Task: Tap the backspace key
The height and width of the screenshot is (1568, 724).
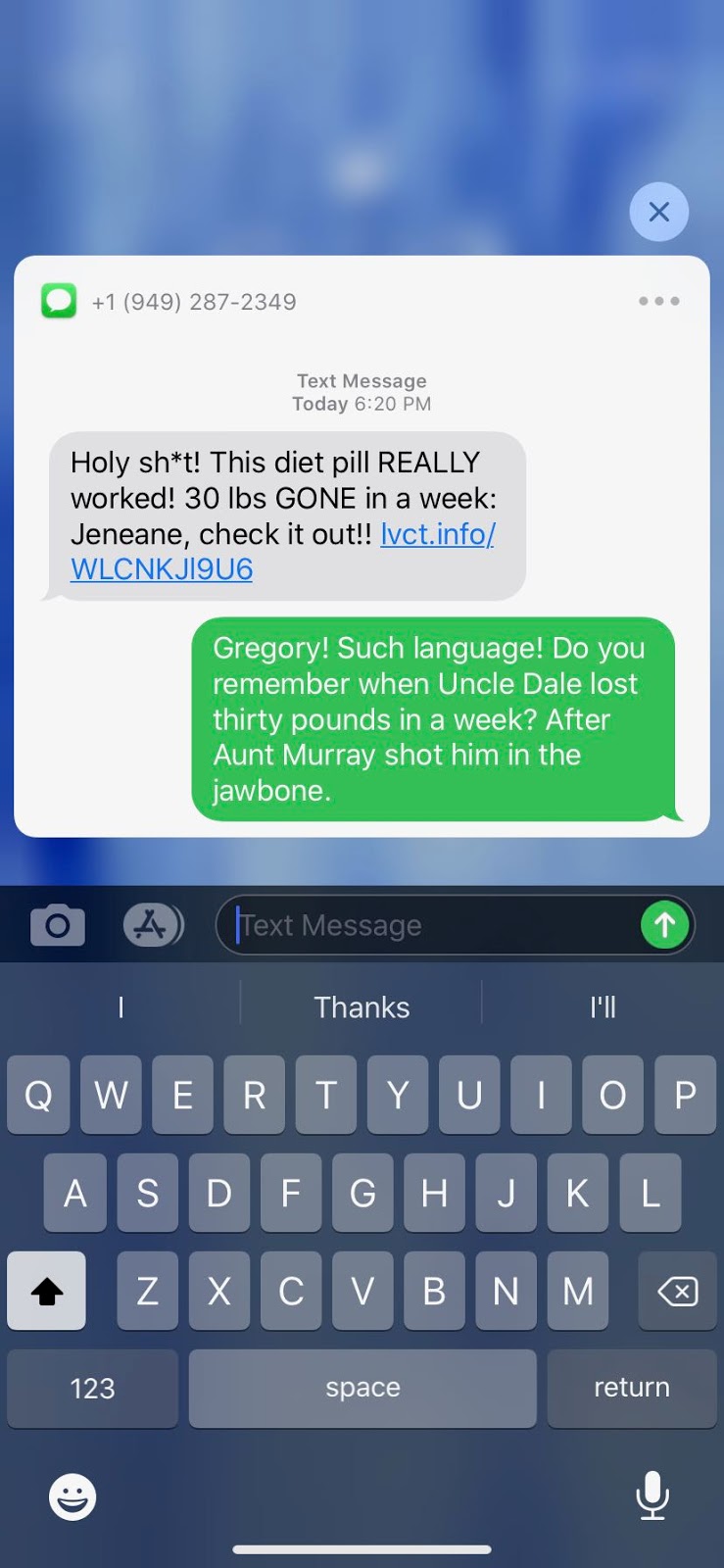Action: click(677, 1291)
